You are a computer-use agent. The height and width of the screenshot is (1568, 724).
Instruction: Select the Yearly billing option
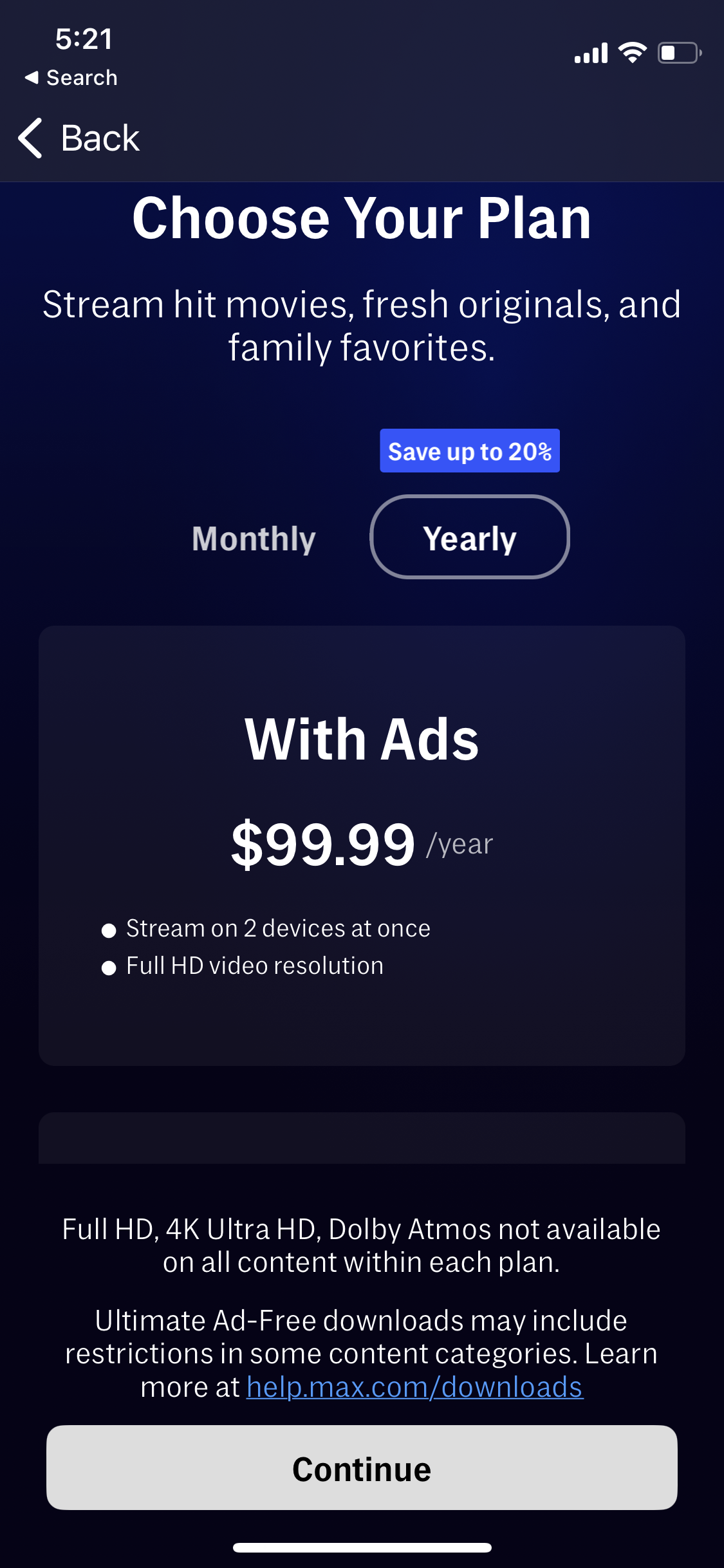pyautogui.click(x=469, y=537)
